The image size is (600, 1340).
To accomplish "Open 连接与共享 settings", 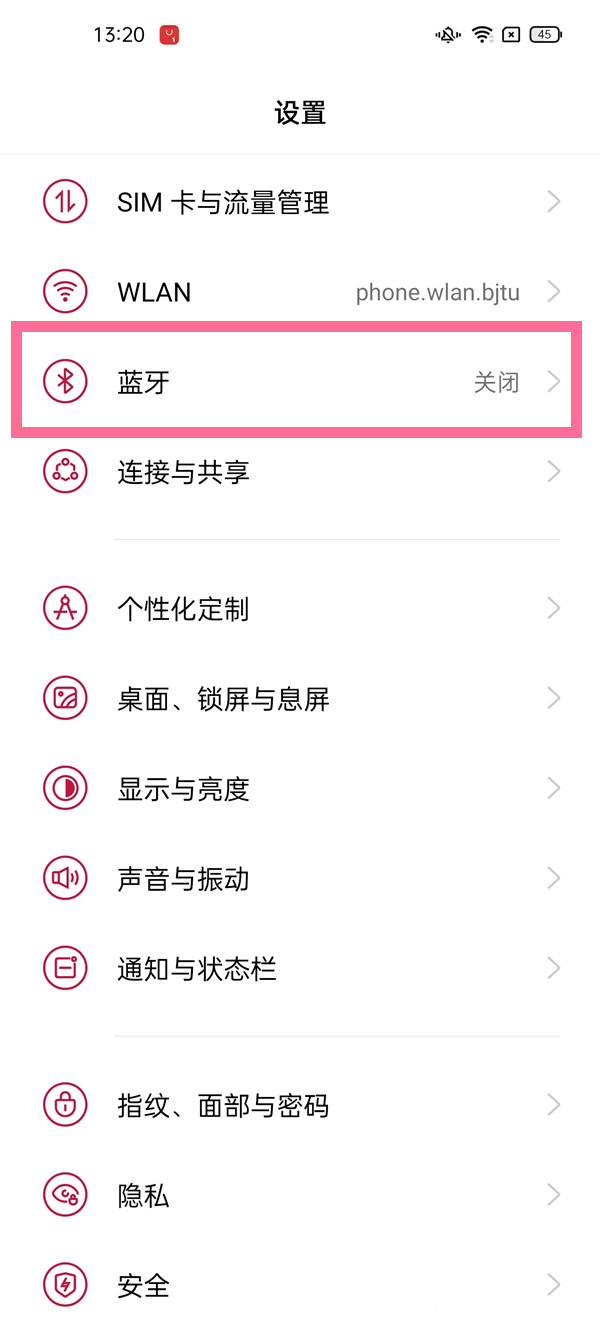I will pos(300,472).
